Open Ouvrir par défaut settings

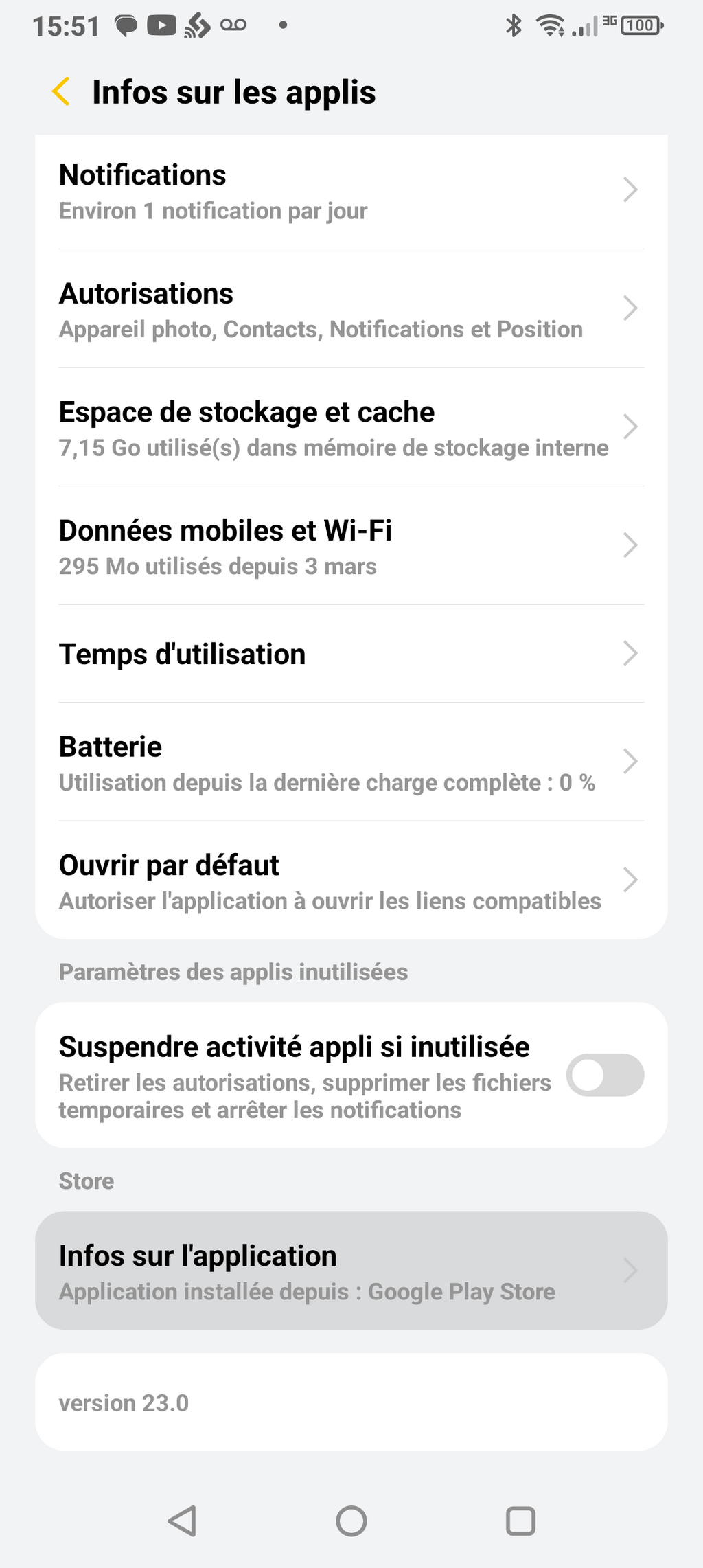tap(351, 880)
